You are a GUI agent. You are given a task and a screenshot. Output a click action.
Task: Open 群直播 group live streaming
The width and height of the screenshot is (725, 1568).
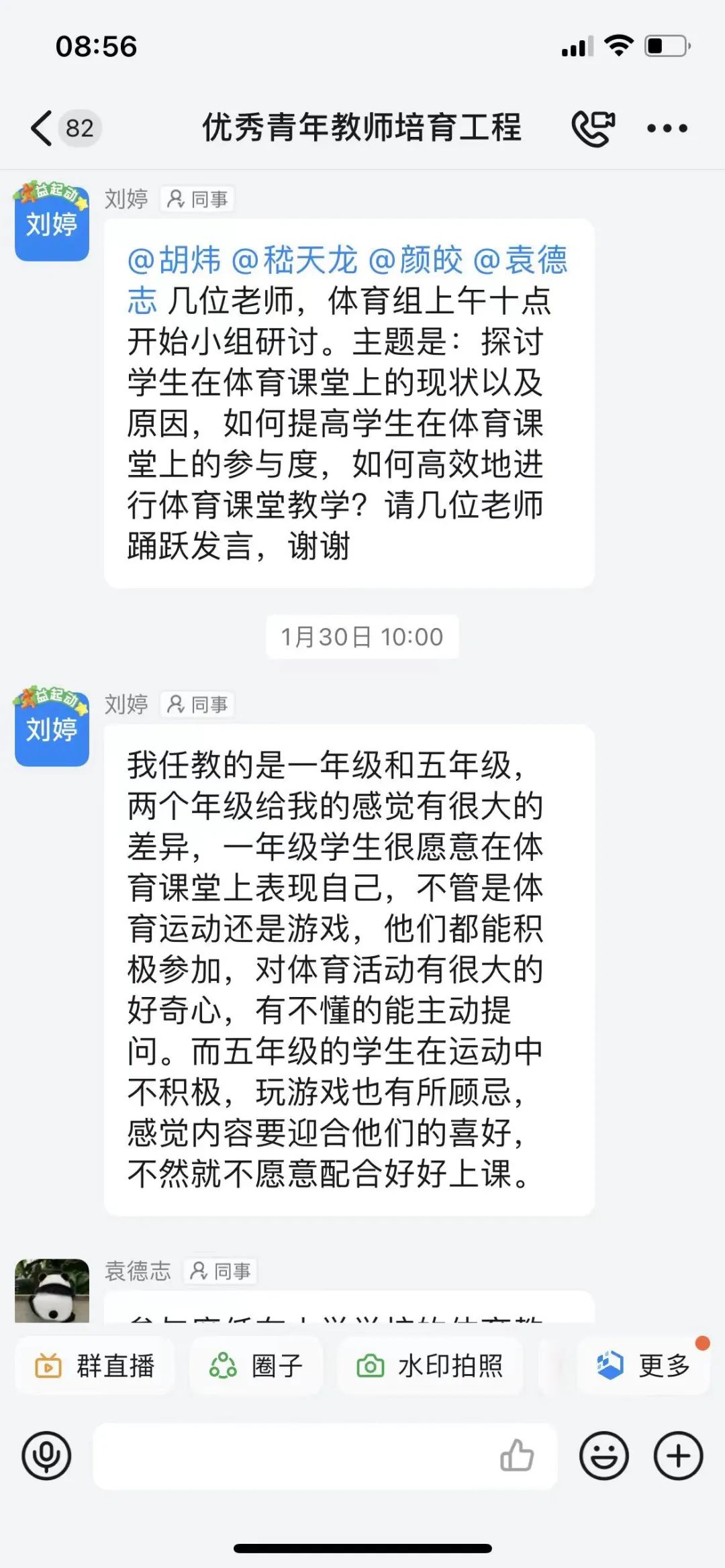(94, 1365)
